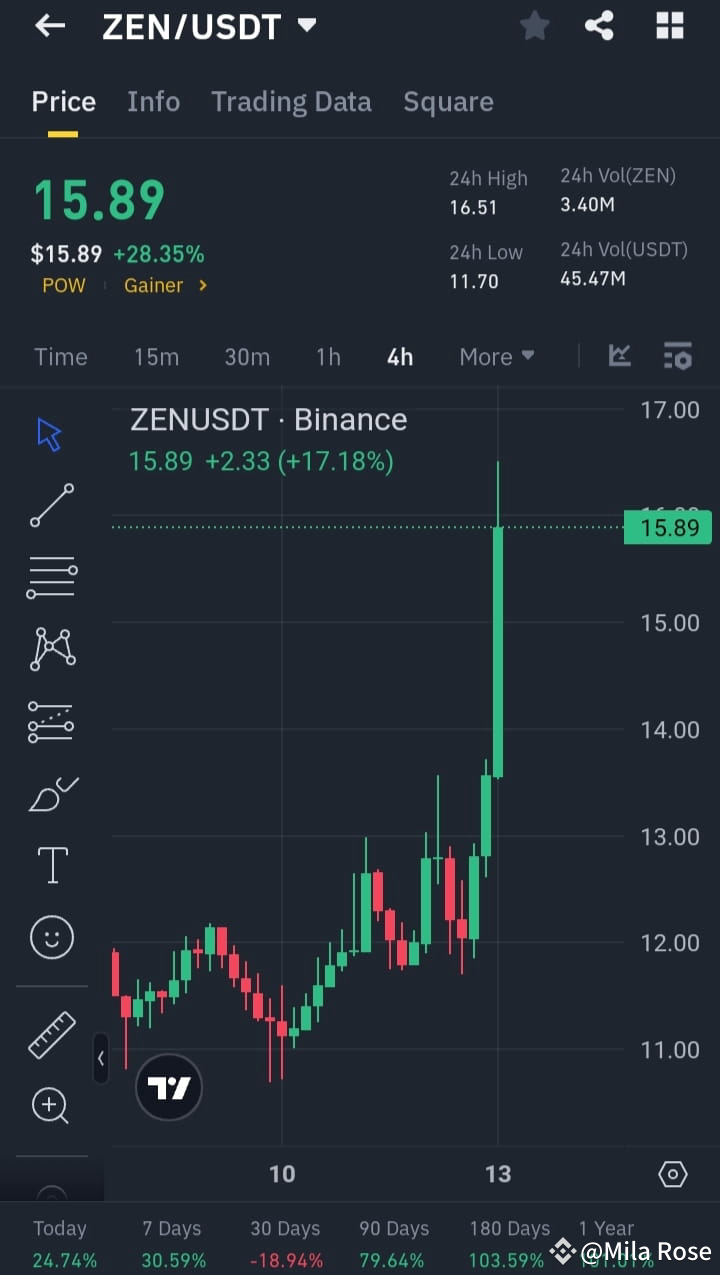The height and width of the screenshot is (1275, 720).
Task: Pick the brush drawing tool
Action: click(x=50, y=793)
